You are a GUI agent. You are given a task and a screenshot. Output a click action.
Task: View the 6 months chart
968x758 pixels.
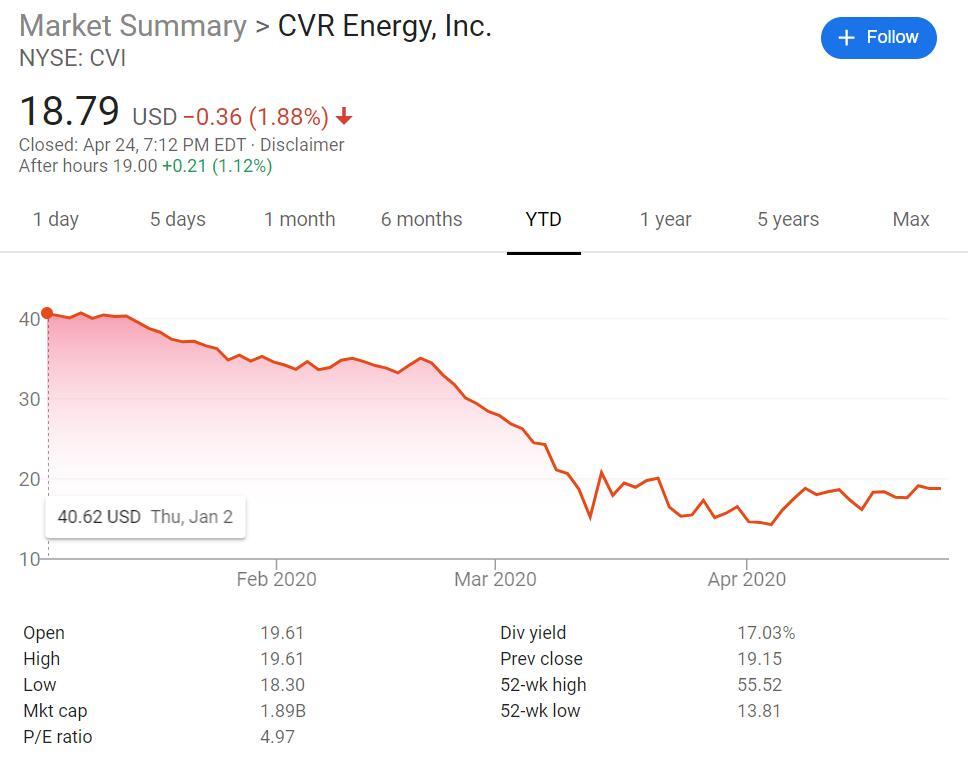pos(421,219)
